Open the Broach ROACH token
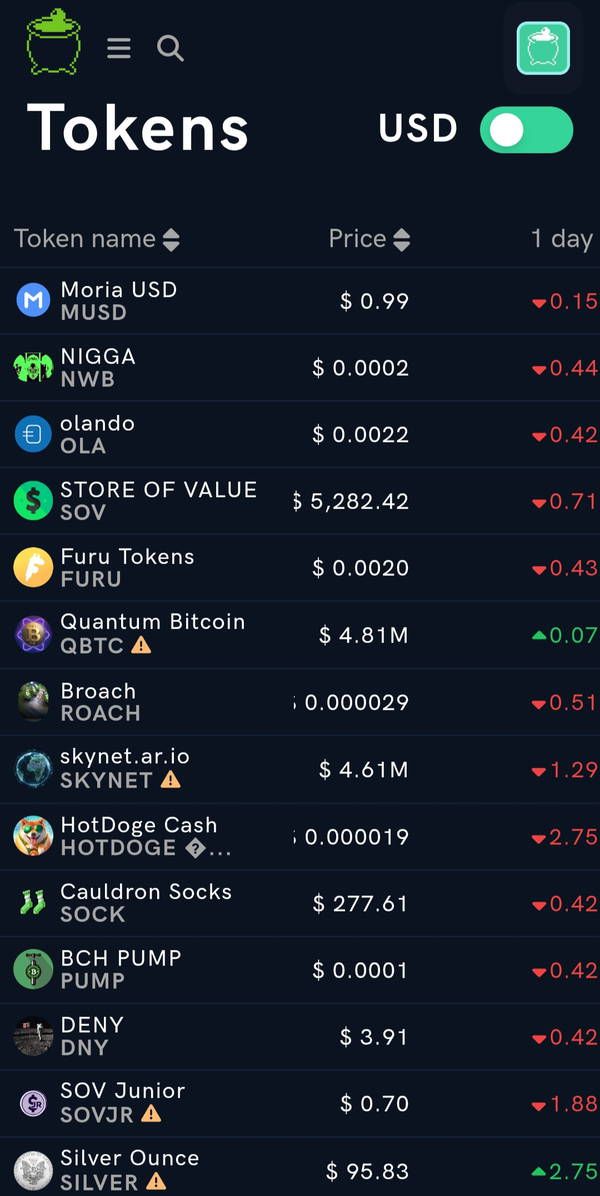The height and width of the screenshot is (1196, 600). pyautogui.click(x=300, y=702)
